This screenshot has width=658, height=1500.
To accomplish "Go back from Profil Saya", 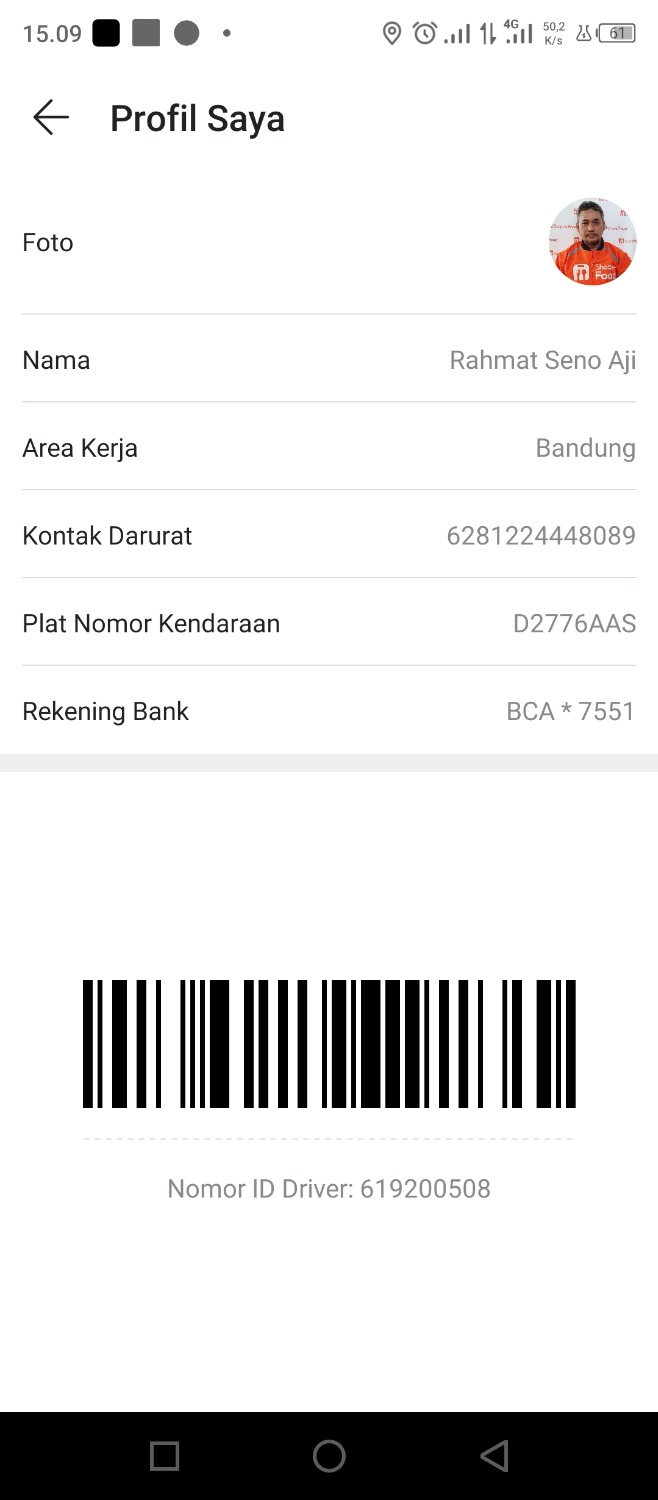I will (x=51, y=118).
